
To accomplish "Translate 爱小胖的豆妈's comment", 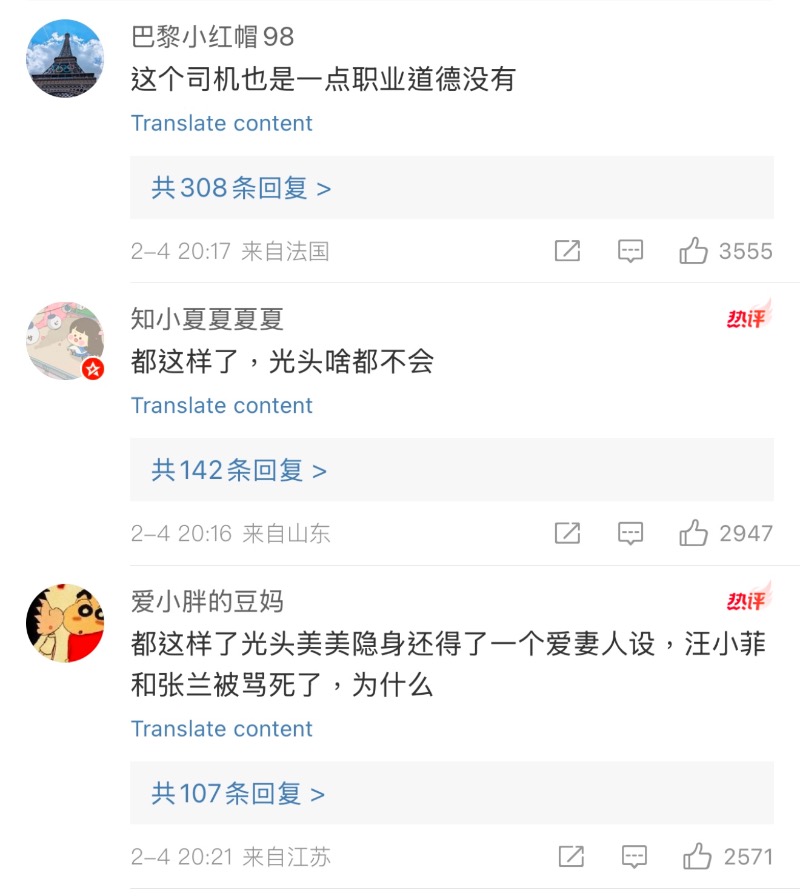I will pos(221,728).
